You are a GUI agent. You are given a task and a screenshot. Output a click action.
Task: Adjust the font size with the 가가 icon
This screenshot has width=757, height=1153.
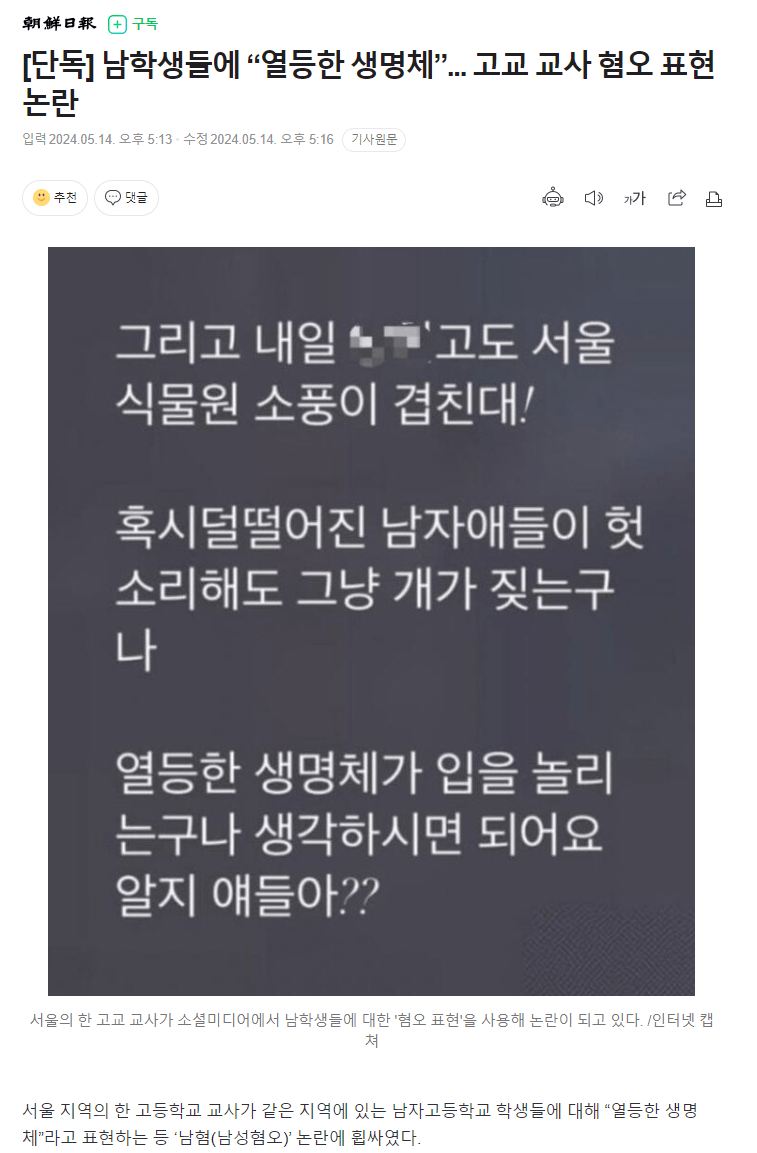(634, 198)
